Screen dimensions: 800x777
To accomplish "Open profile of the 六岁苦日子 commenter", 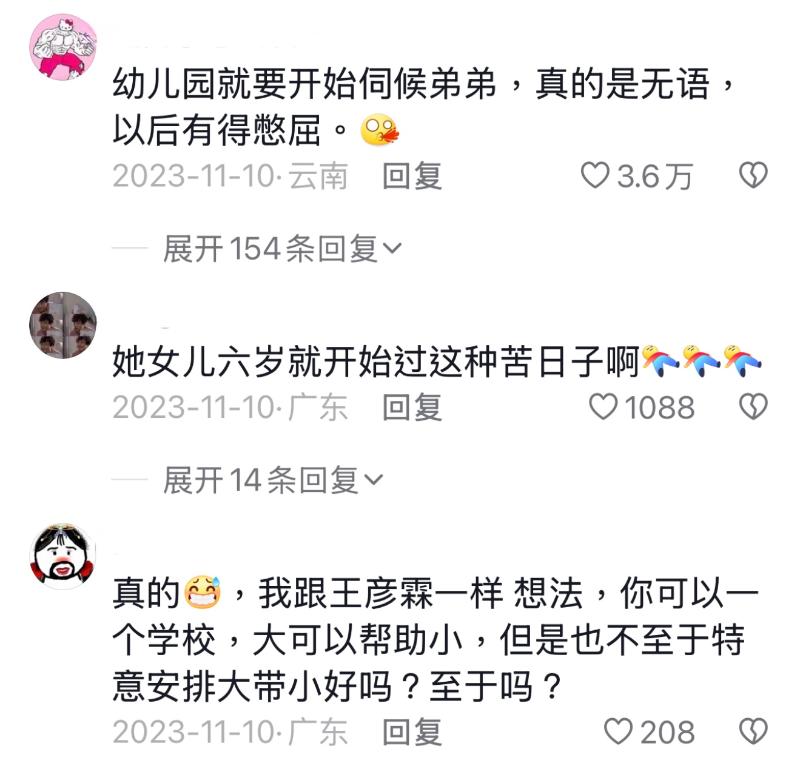I will pyautogui.click(x=63, y=325).
